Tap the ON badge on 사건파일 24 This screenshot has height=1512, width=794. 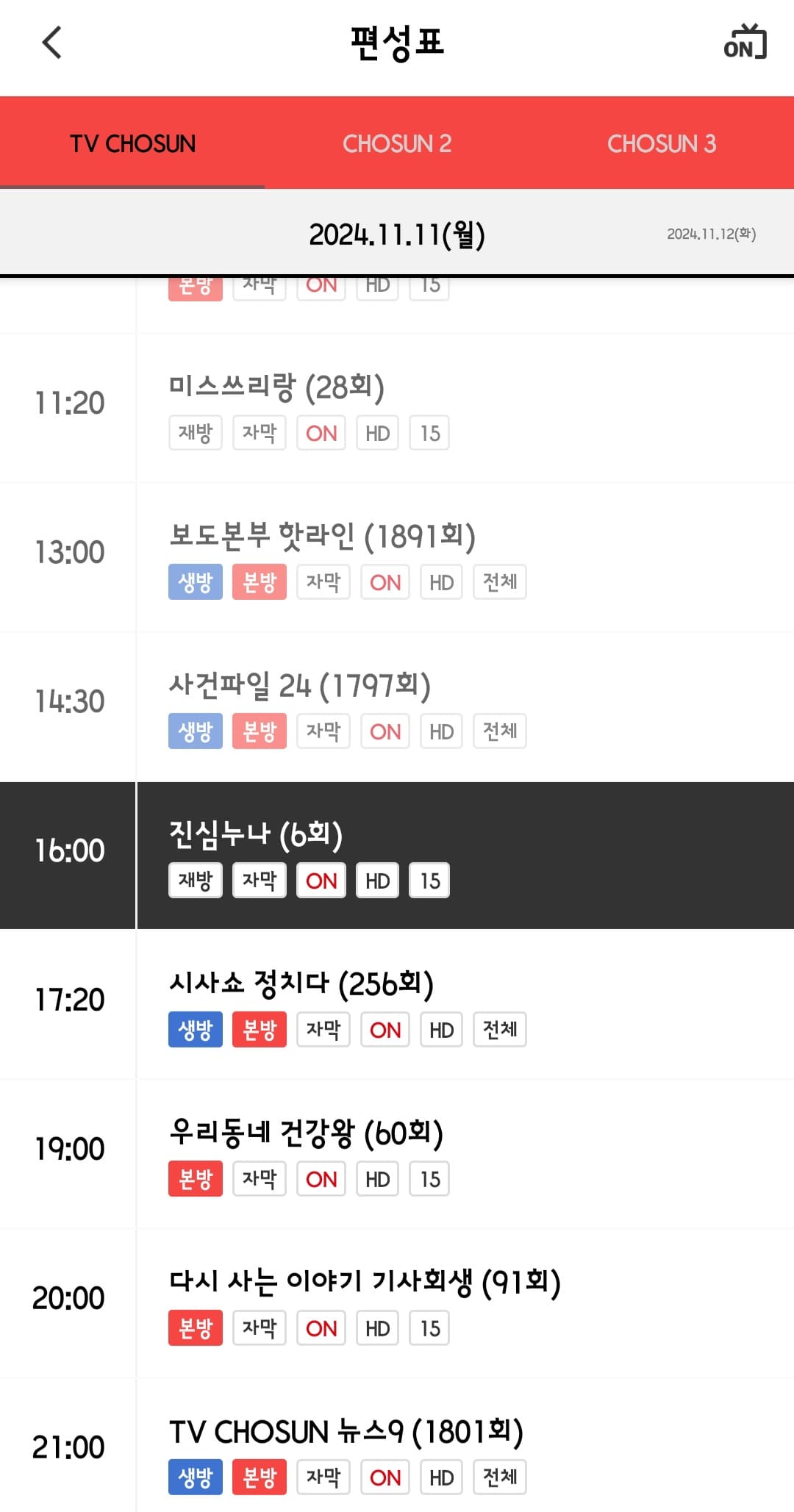click(x=385, y=731)
